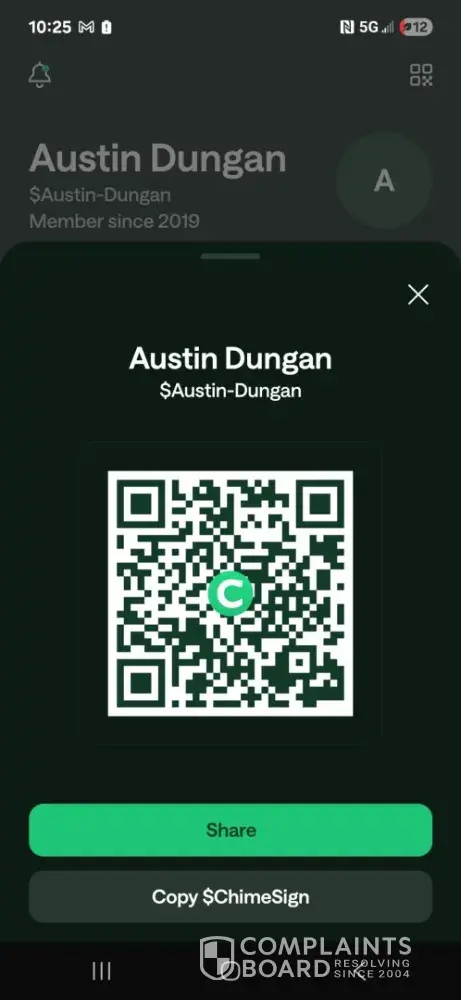
Task: Open the recent apps system button
Action: click(x=101, y=971)
